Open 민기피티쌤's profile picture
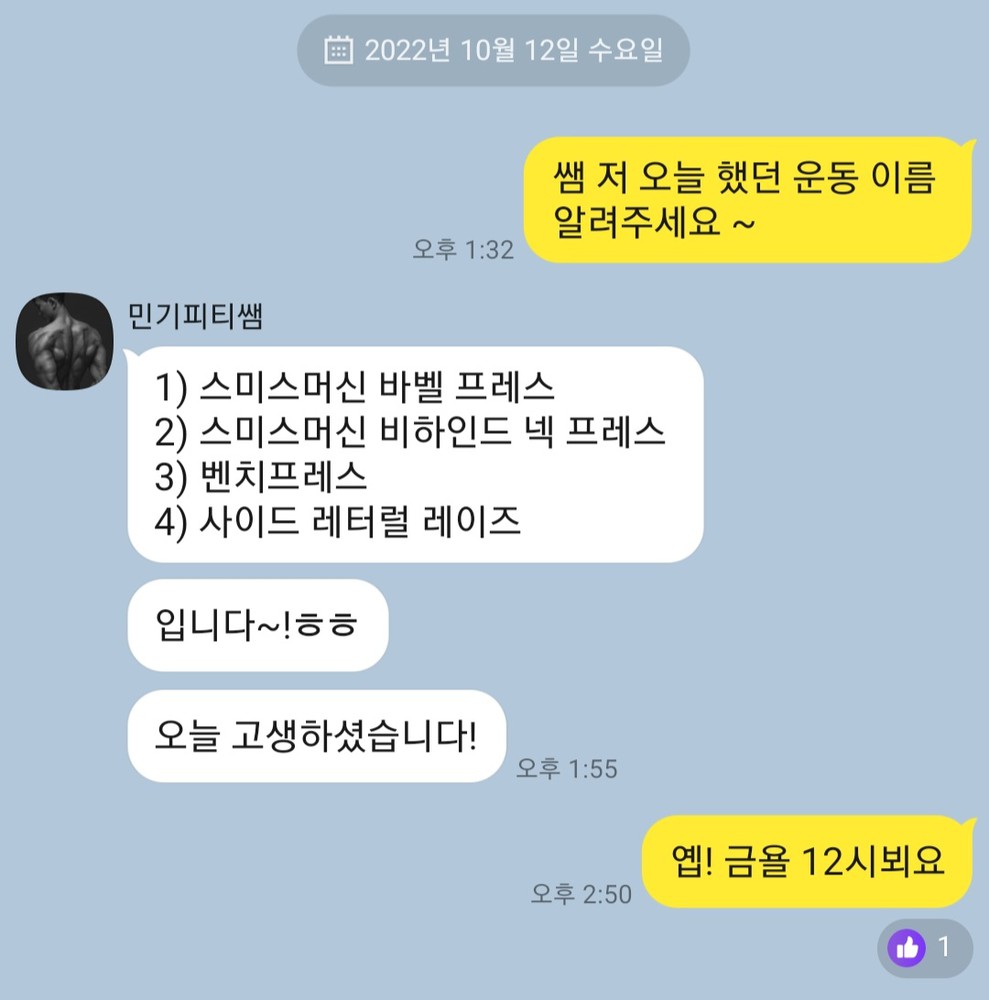Image resolution: width=989 pixels, height=1000 pixels. pos(64,342)
